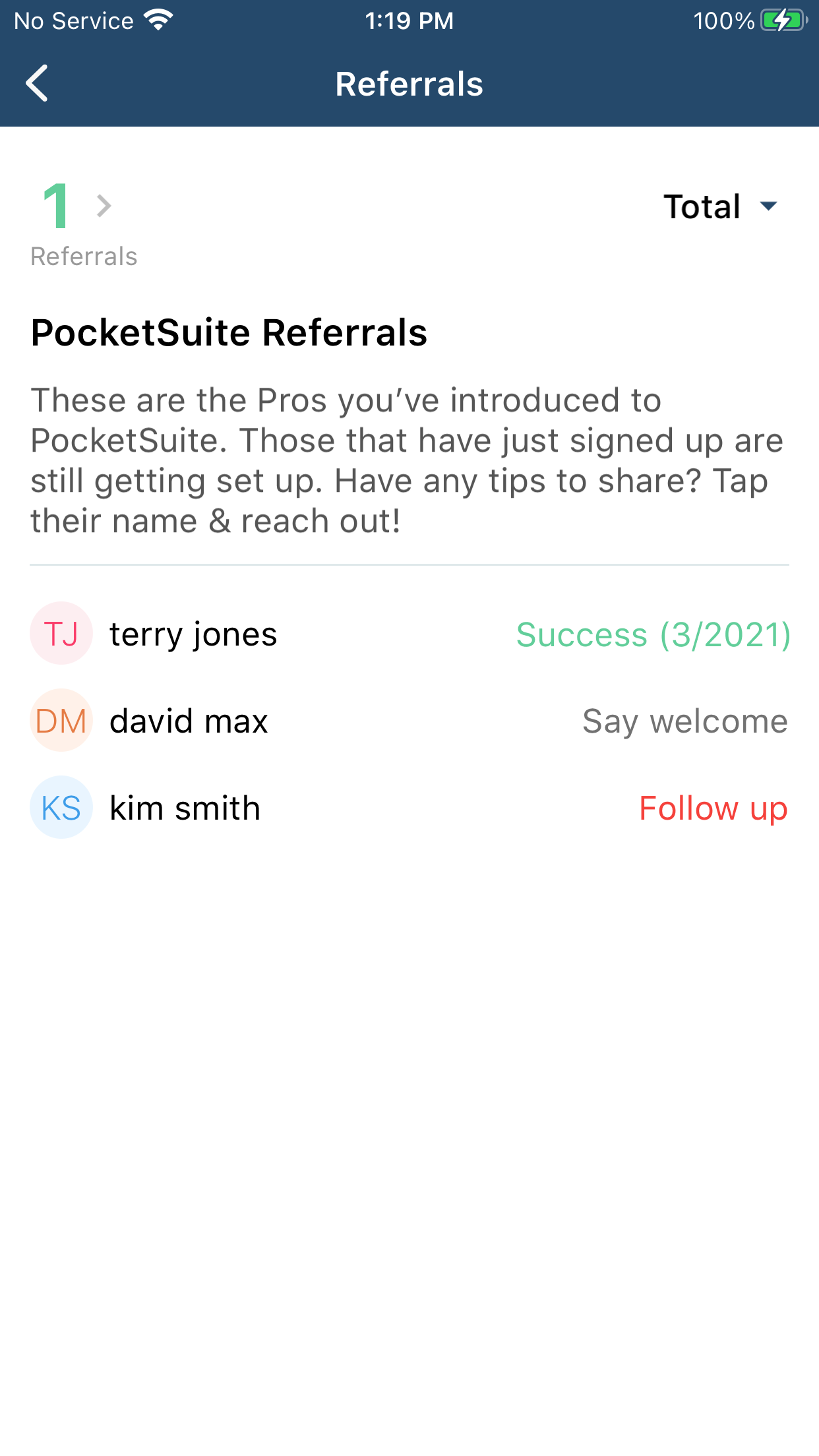Follow up with kim smith
819x1456 pixels.
point(713,808)
